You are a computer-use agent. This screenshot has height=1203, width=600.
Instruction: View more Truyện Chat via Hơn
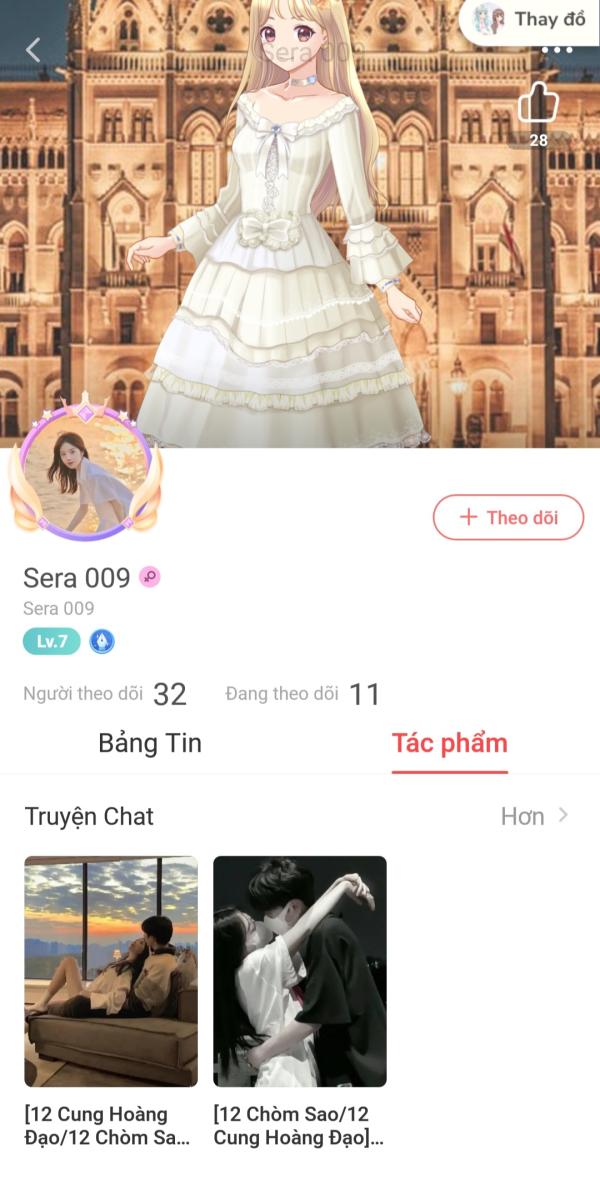click(534, 816)
